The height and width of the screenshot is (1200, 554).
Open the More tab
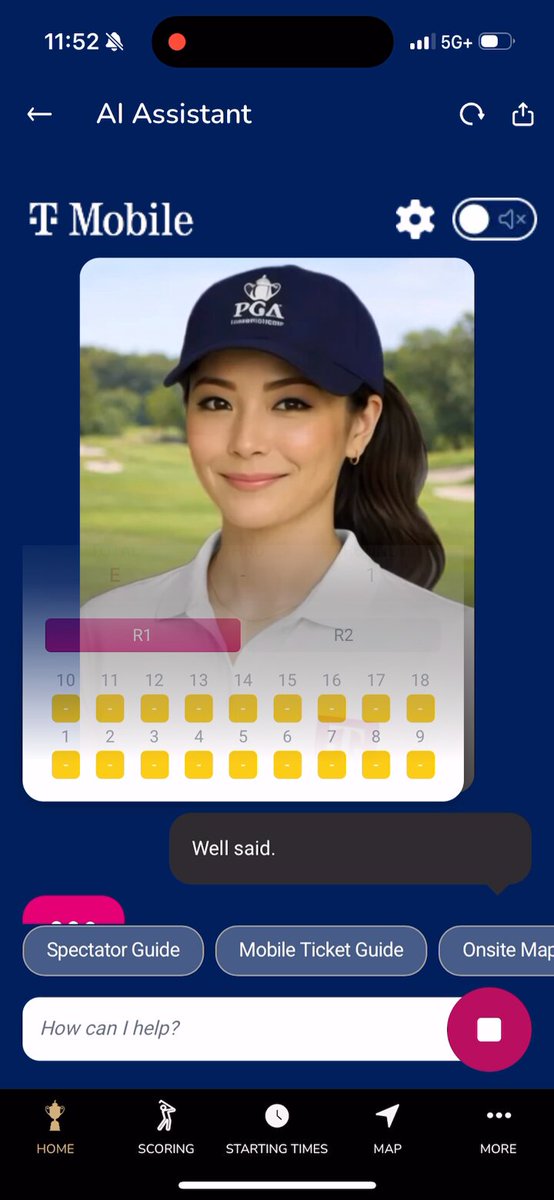tap(498, 1128)
